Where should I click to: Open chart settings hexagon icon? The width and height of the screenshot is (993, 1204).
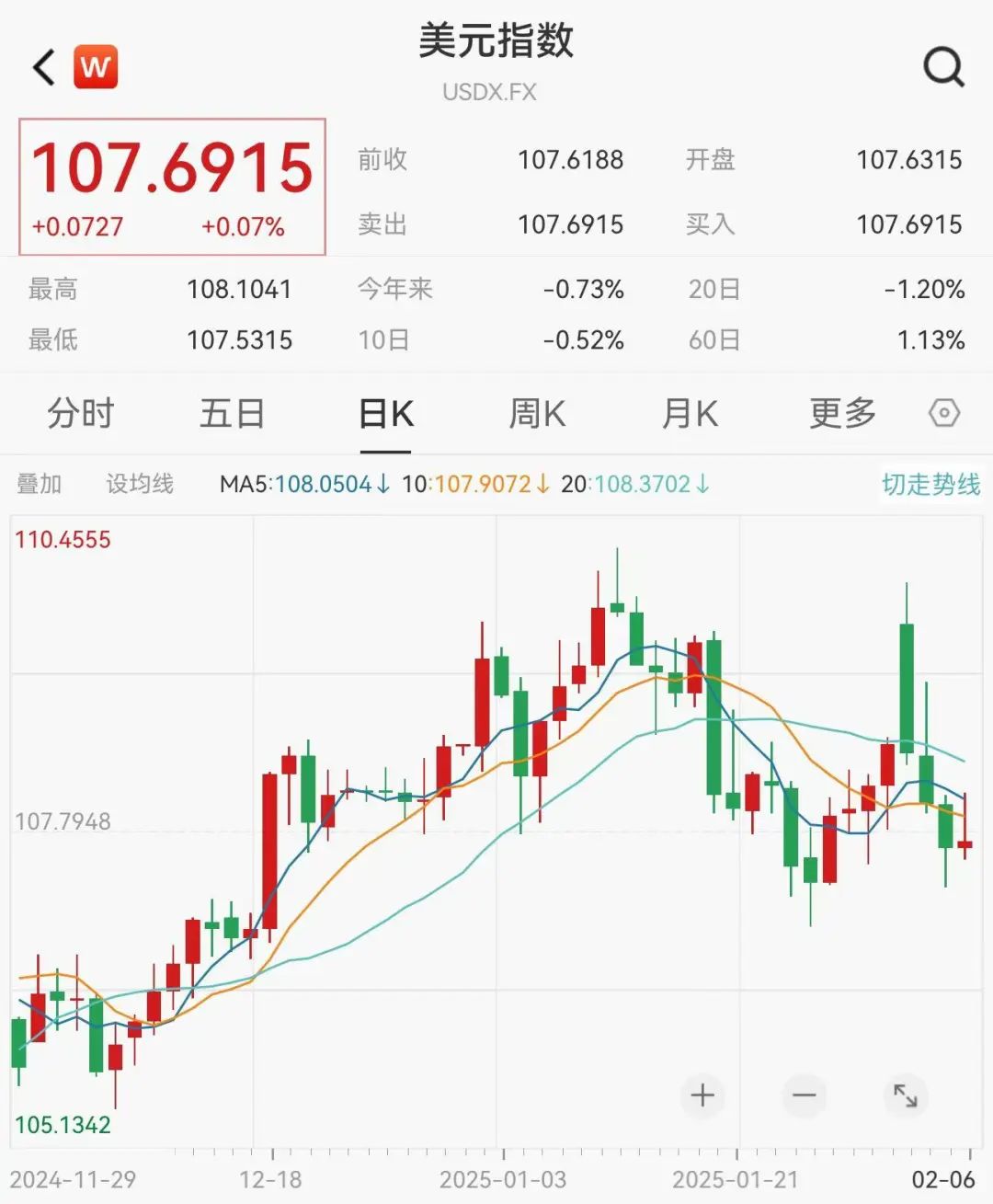pyautogui.click(x=944, y=414)
